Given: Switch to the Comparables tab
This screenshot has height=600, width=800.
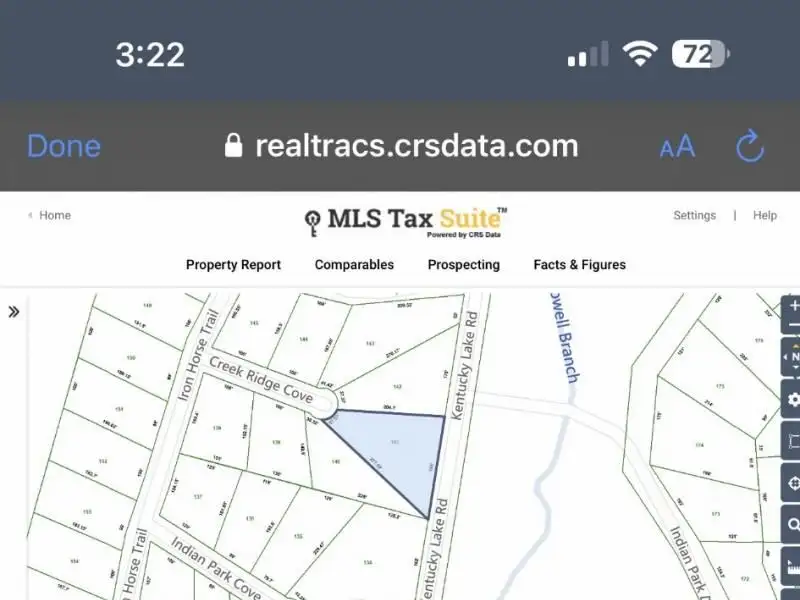Looking at the screenshot, I should [x=354, y=265].
